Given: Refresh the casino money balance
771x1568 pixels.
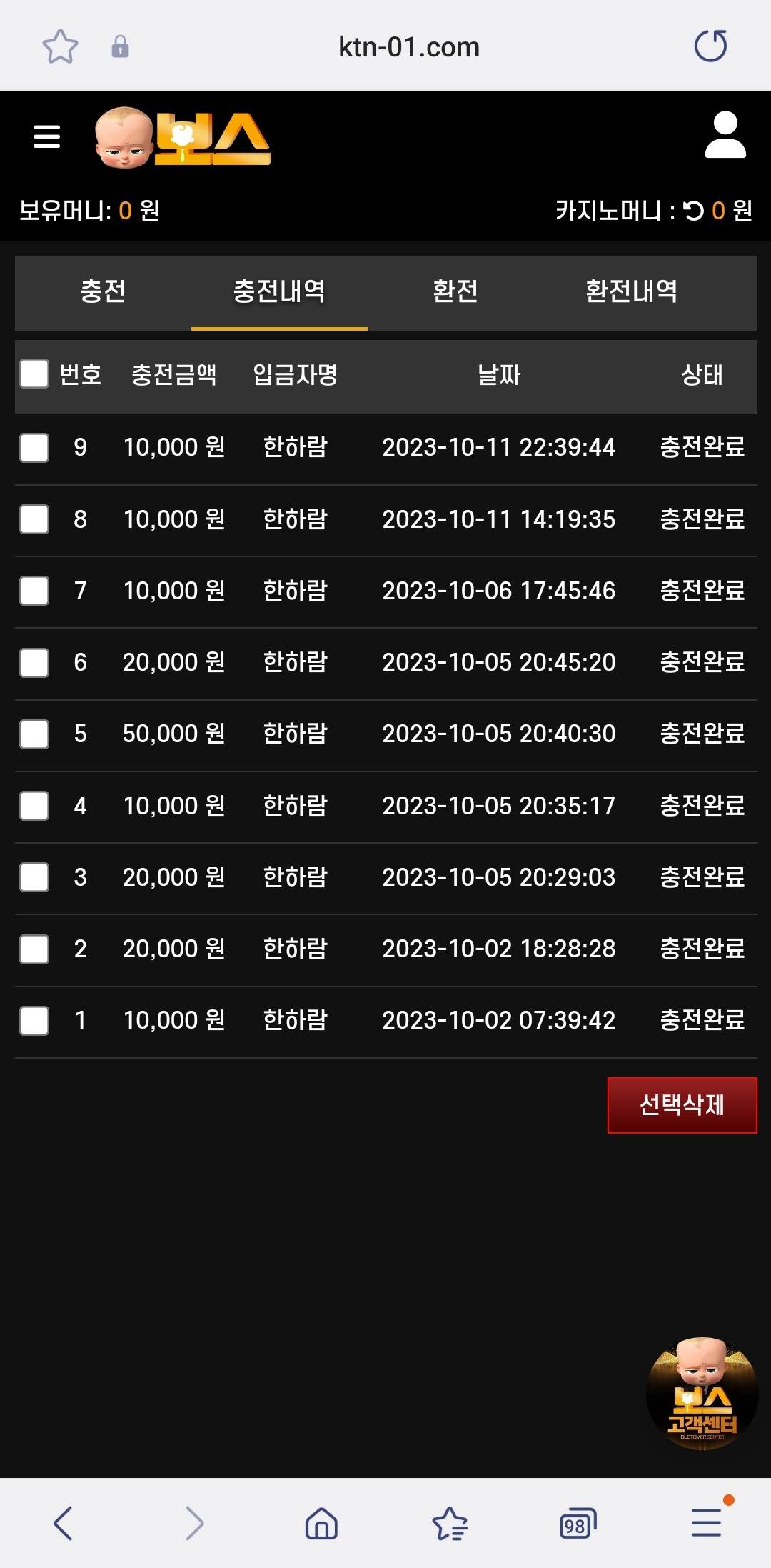Looking at the screenshot, I should point(693,211).
